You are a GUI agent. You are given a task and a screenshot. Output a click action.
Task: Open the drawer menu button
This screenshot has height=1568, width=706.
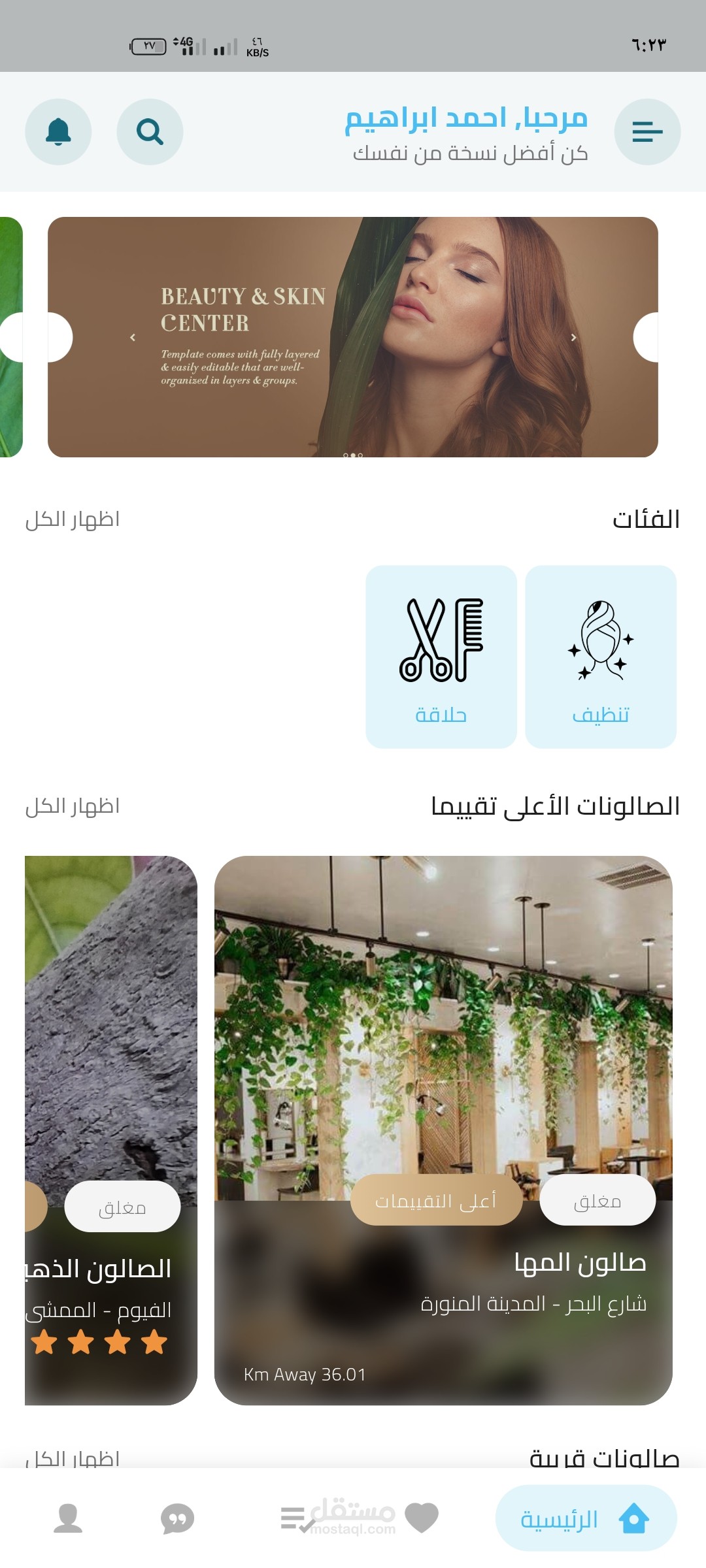647,132
